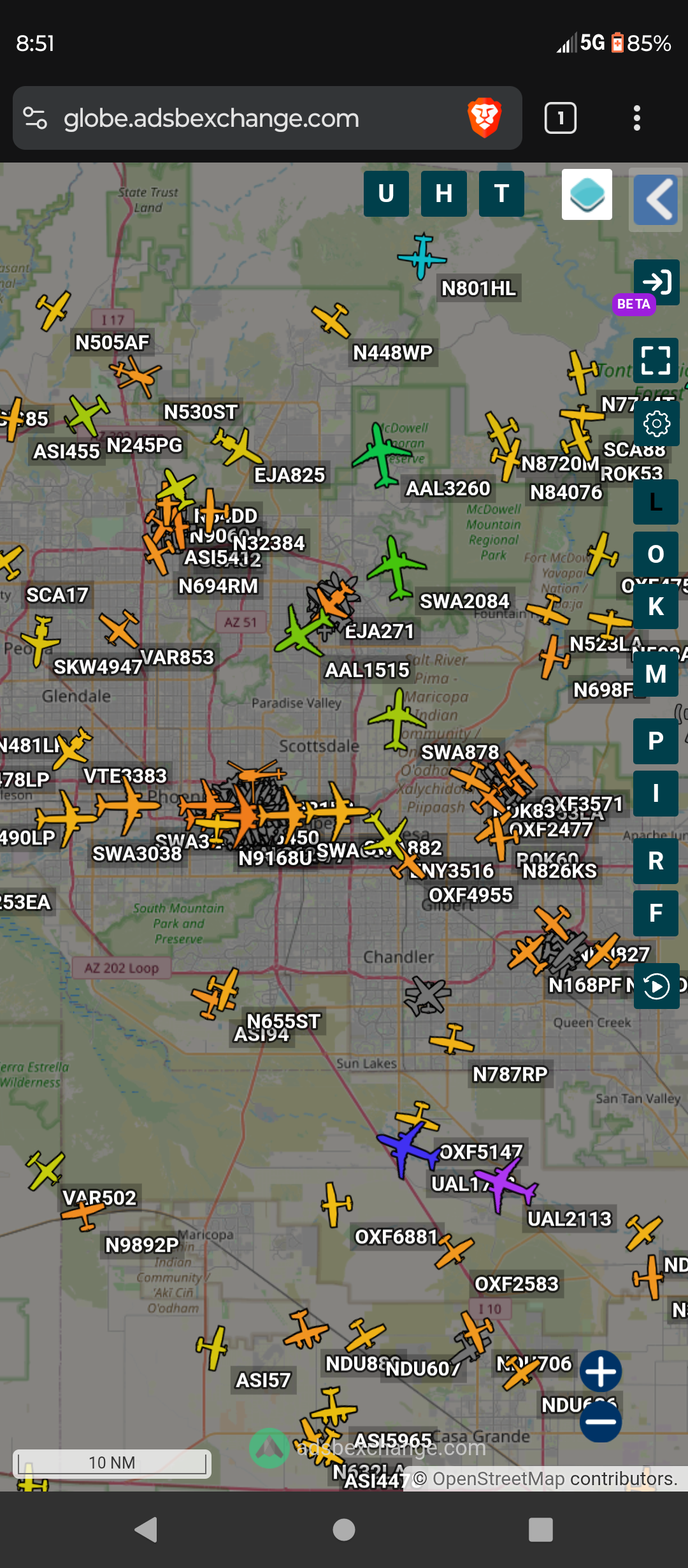Select aircraft N801HL on the map

point(422,256)
